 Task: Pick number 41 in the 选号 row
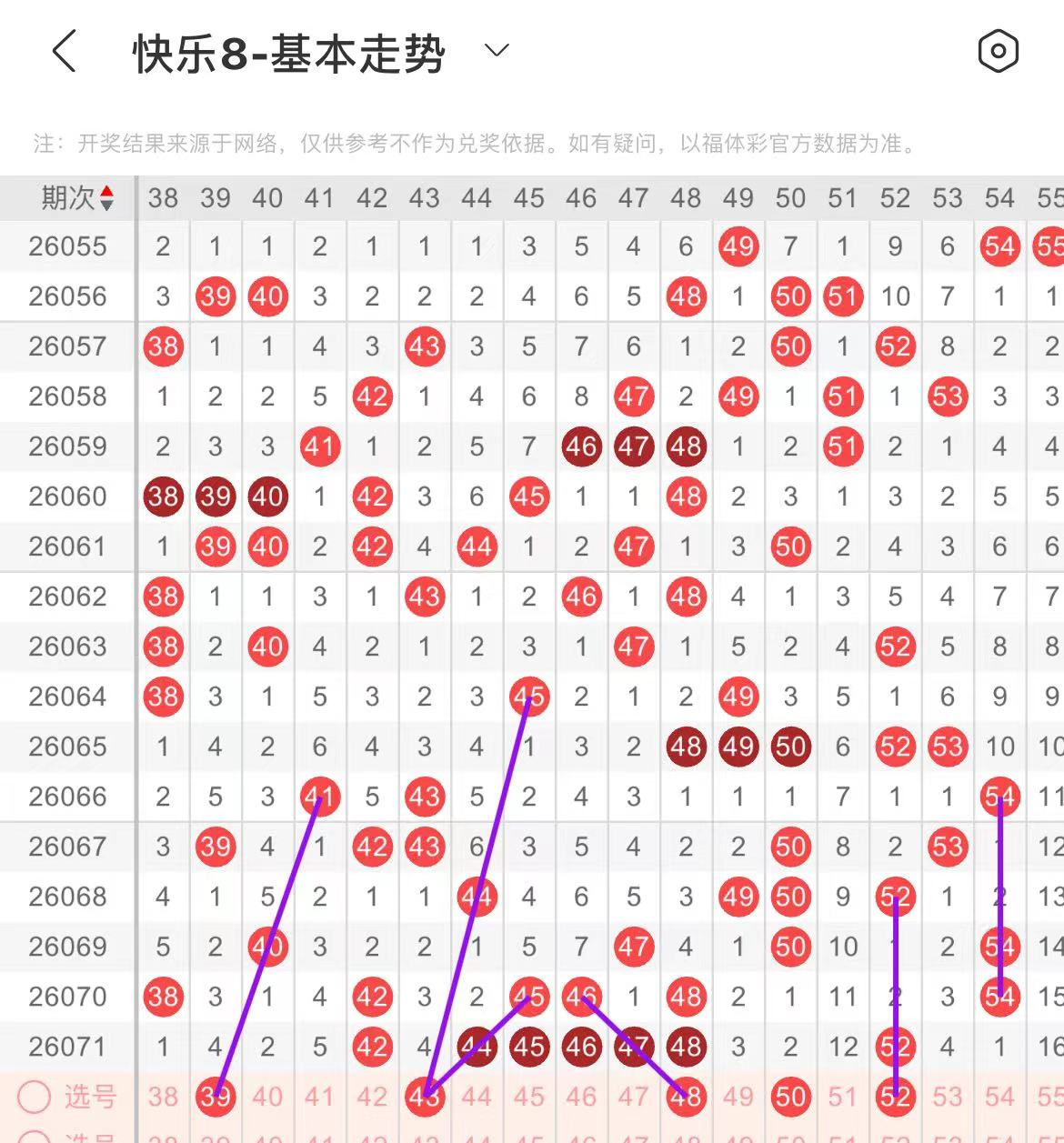pyautogui.click(x=320, y=1097)
